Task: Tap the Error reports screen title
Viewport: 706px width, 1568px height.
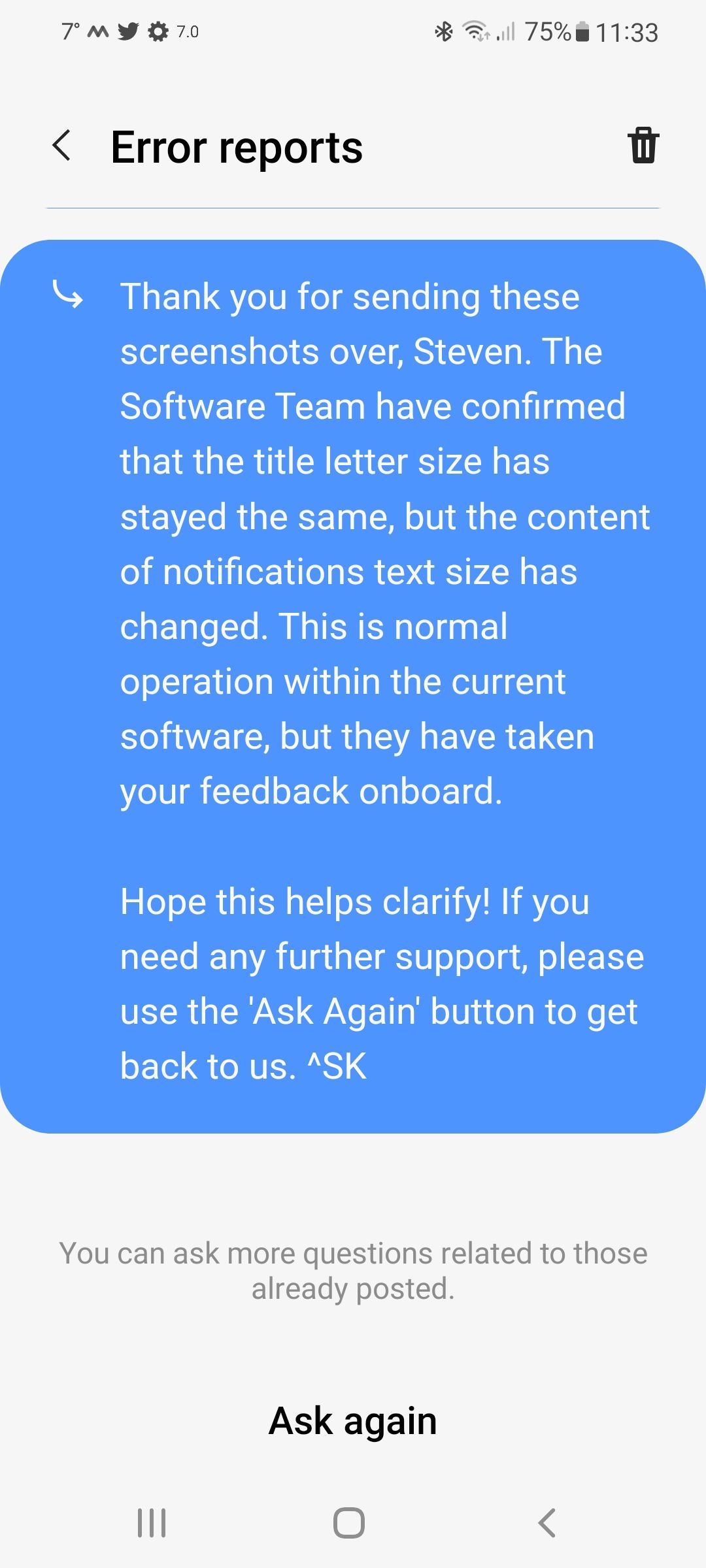Action: click(x=236, y=146)
